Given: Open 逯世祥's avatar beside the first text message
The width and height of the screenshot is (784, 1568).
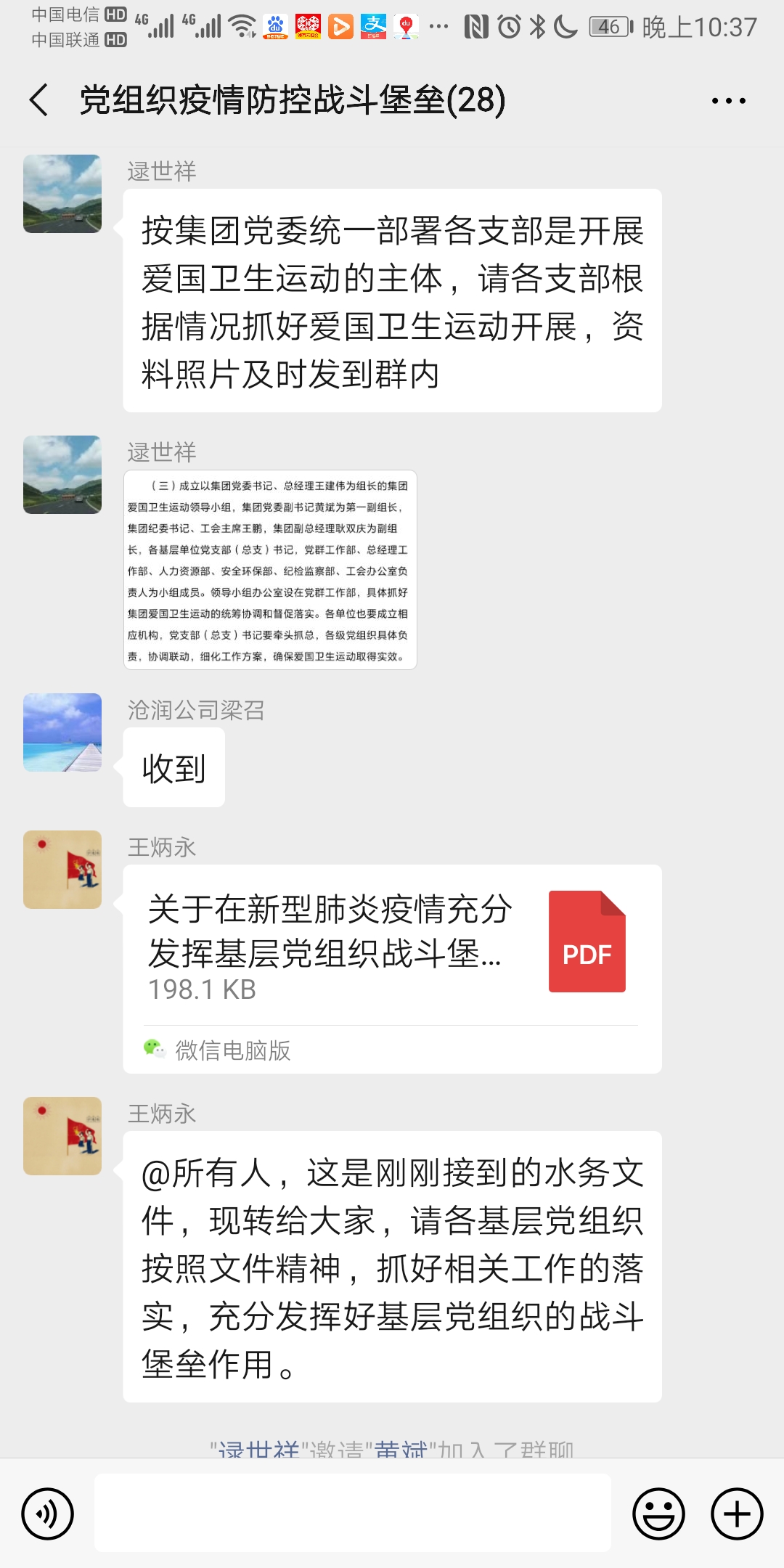Looking at the screenshot, I should pyautogui.click(x=62, y=194).
